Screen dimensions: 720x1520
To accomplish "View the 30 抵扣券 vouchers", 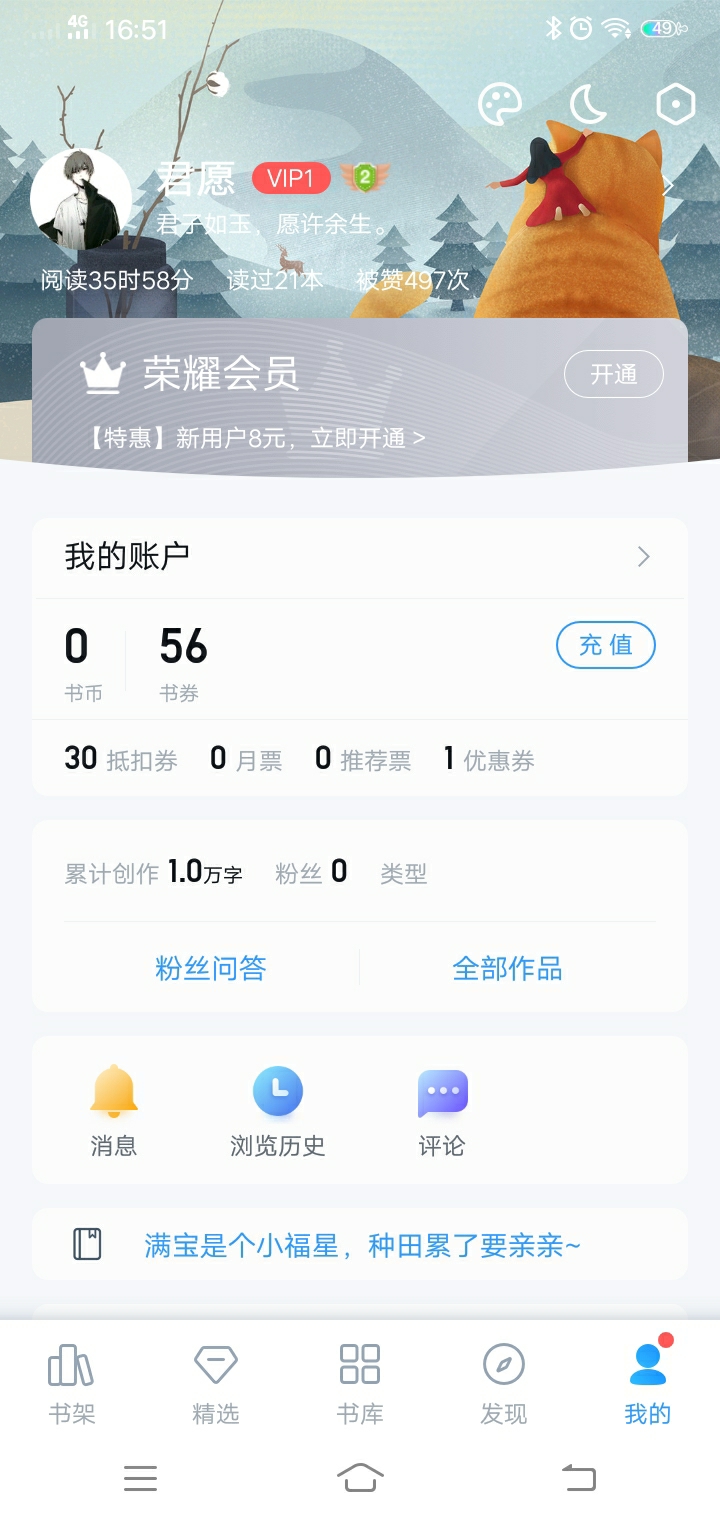I will 121,759.
